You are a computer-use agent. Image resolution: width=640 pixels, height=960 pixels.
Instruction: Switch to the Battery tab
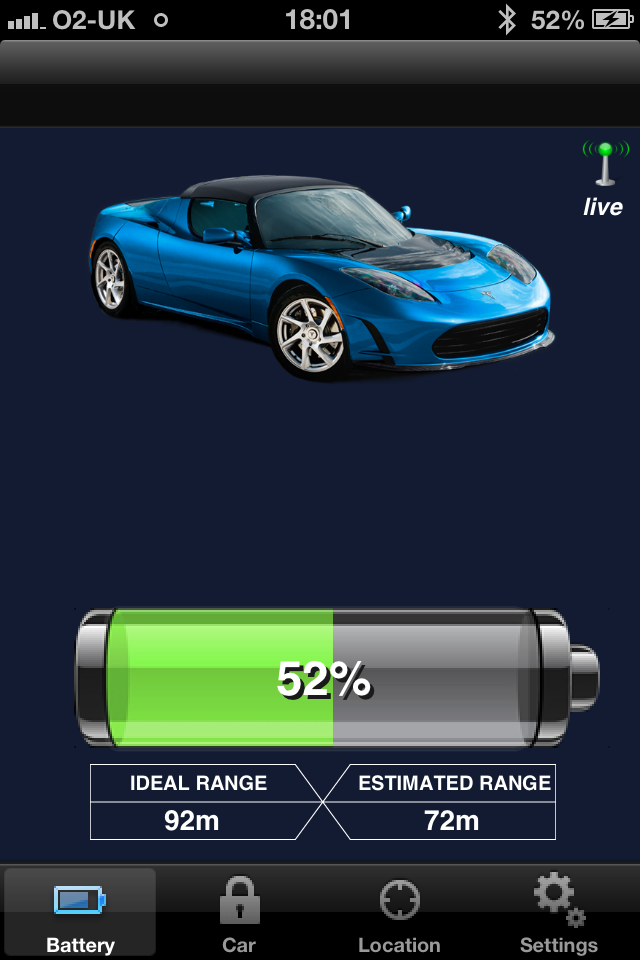click(x=80, y=912)
